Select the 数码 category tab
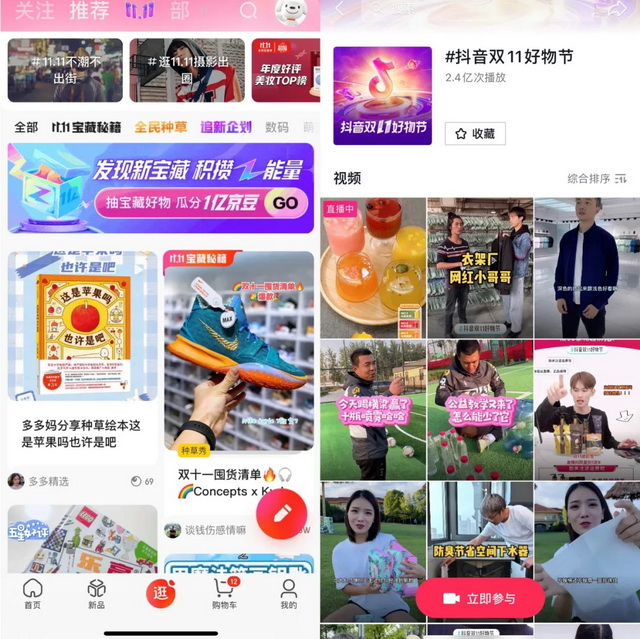Screen dimensions: 640x639 (x=277, y=128)
